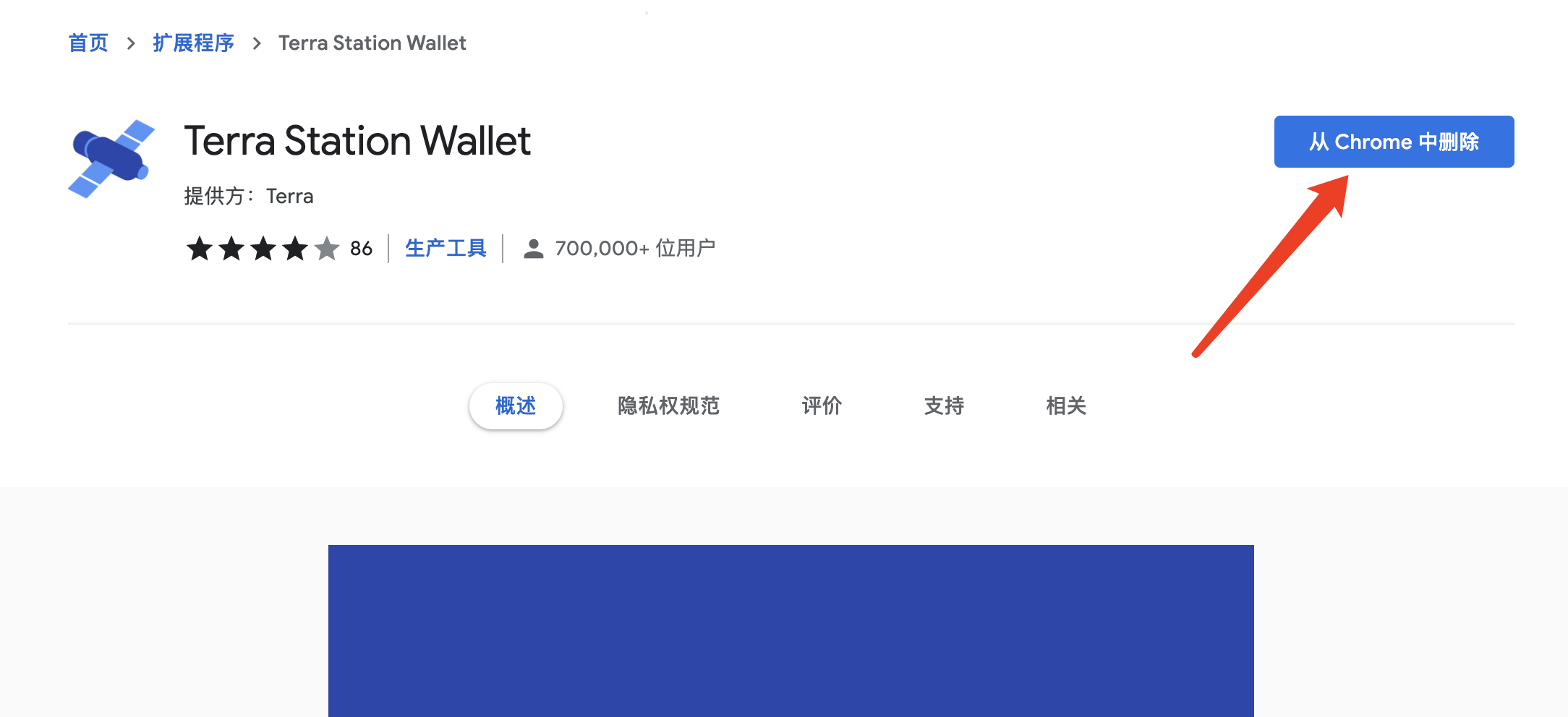Screen dimensions: 1568x717
Task: Show the 相关 tab
Action: pos(1066,406)
